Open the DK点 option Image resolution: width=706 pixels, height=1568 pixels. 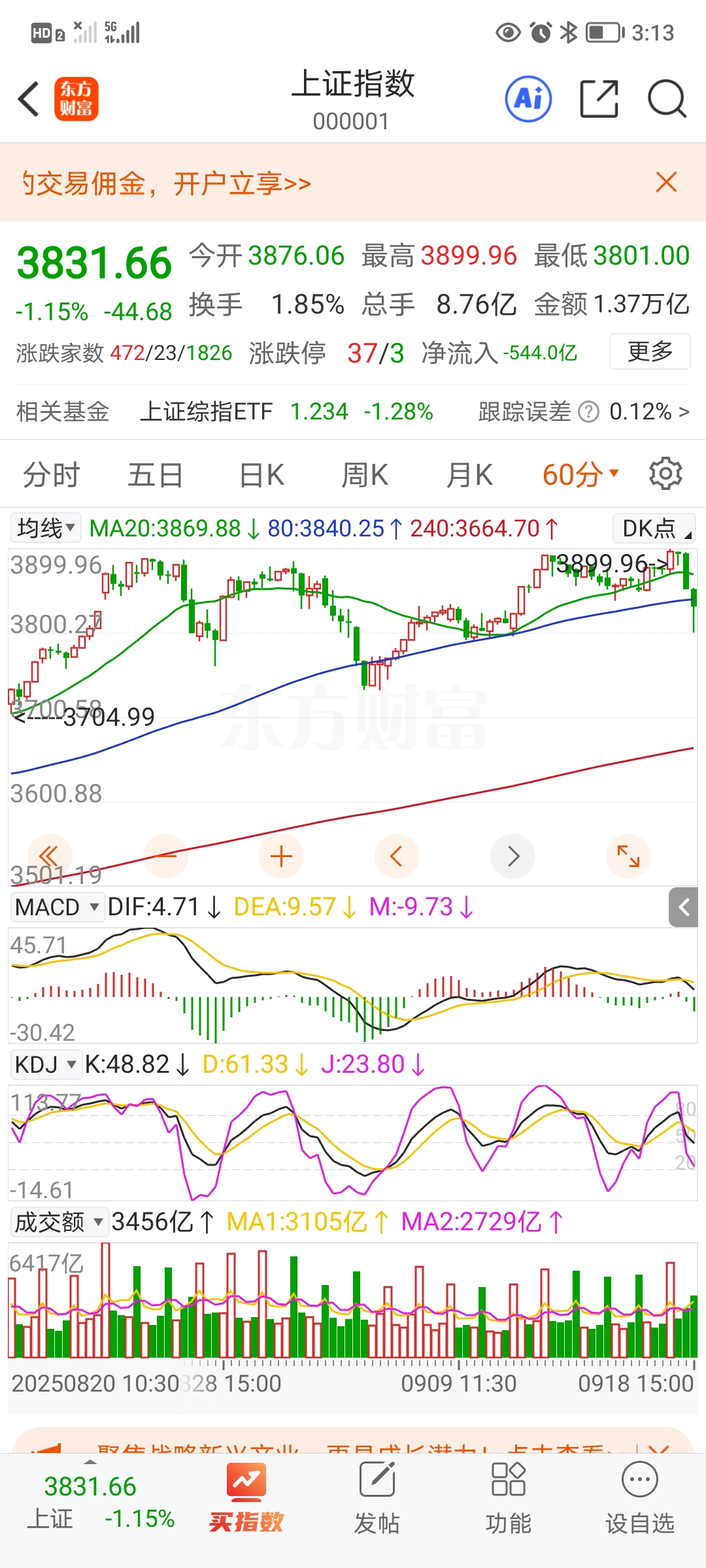[654, 528]
